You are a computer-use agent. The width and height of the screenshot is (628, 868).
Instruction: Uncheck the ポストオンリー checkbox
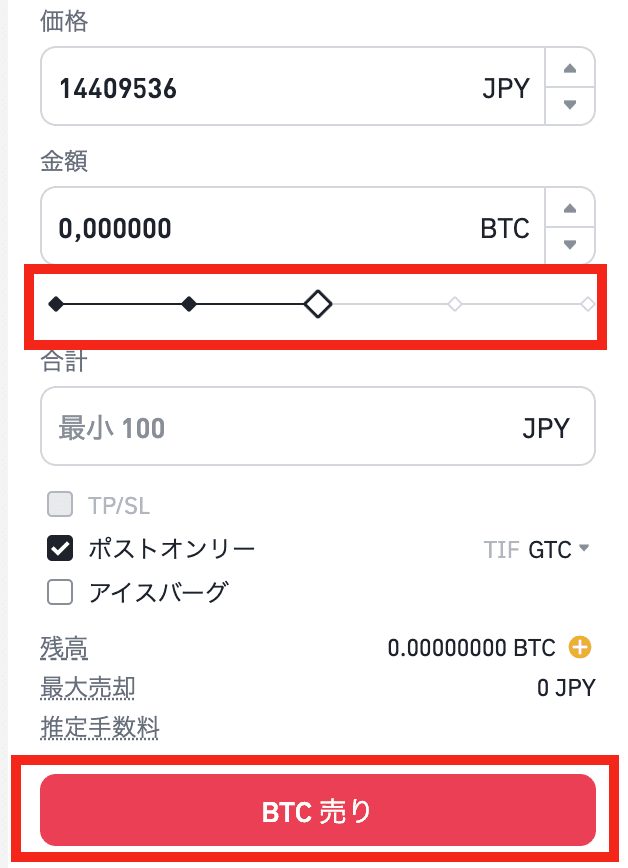[x=61, y=548]
